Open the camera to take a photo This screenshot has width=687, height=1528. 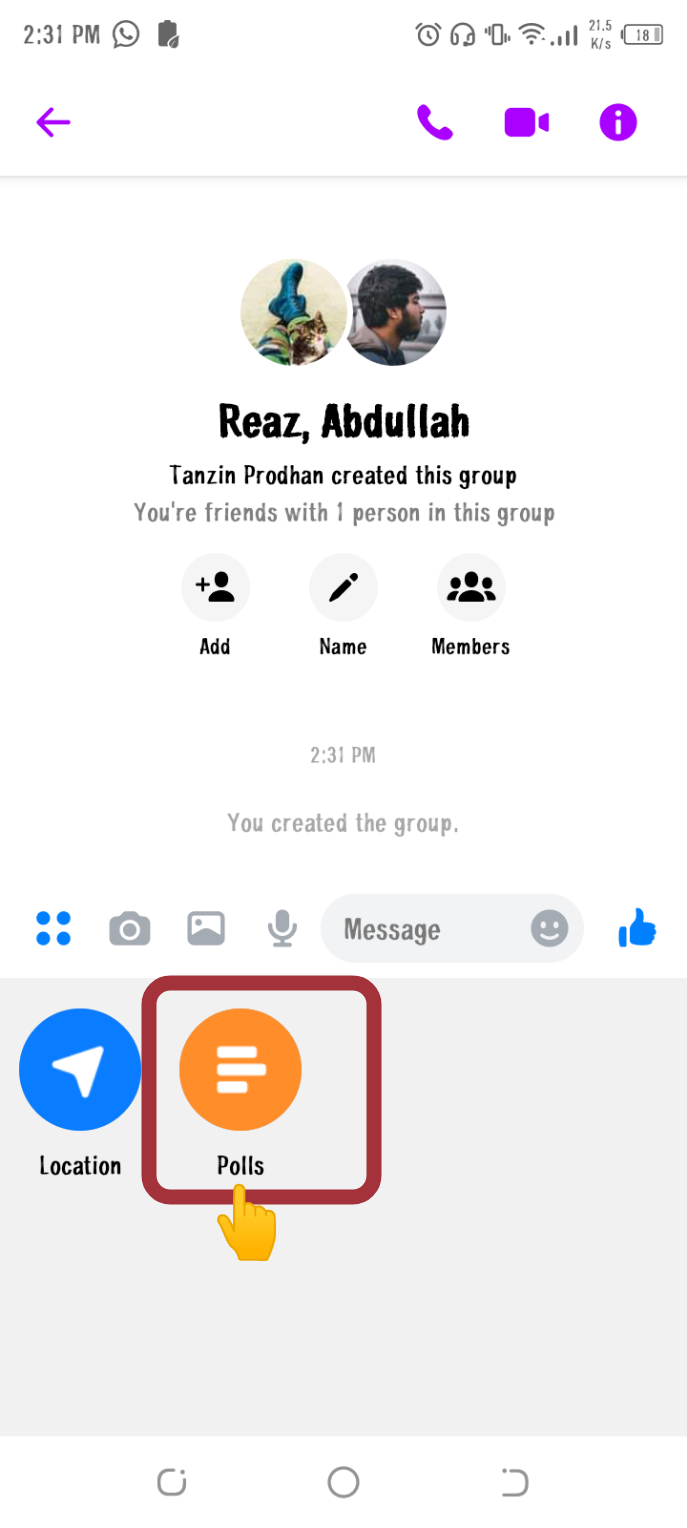[129, 929]
